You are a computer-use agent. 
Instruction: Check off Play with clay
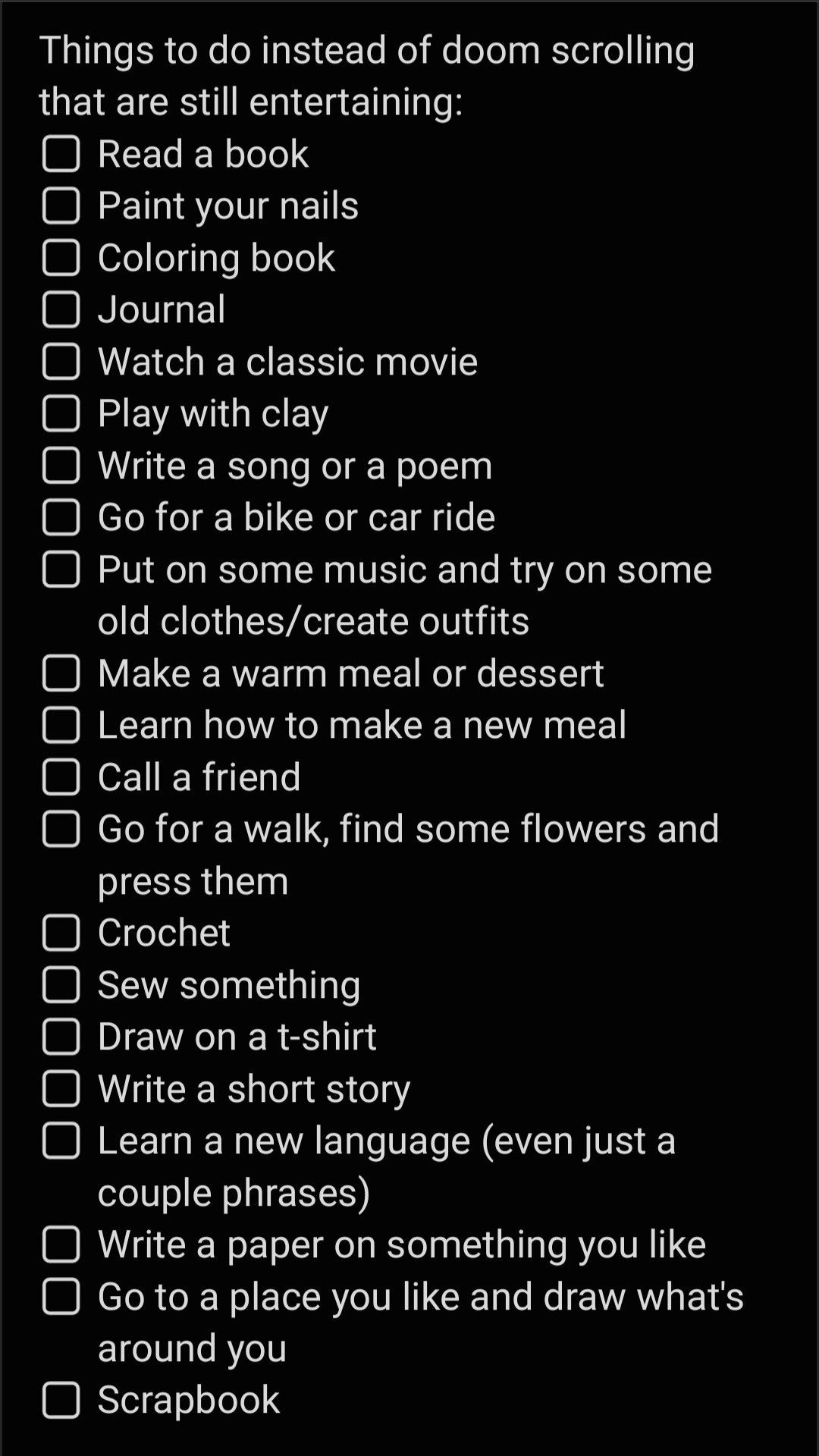pyautogui.click(x=61, y=413)
